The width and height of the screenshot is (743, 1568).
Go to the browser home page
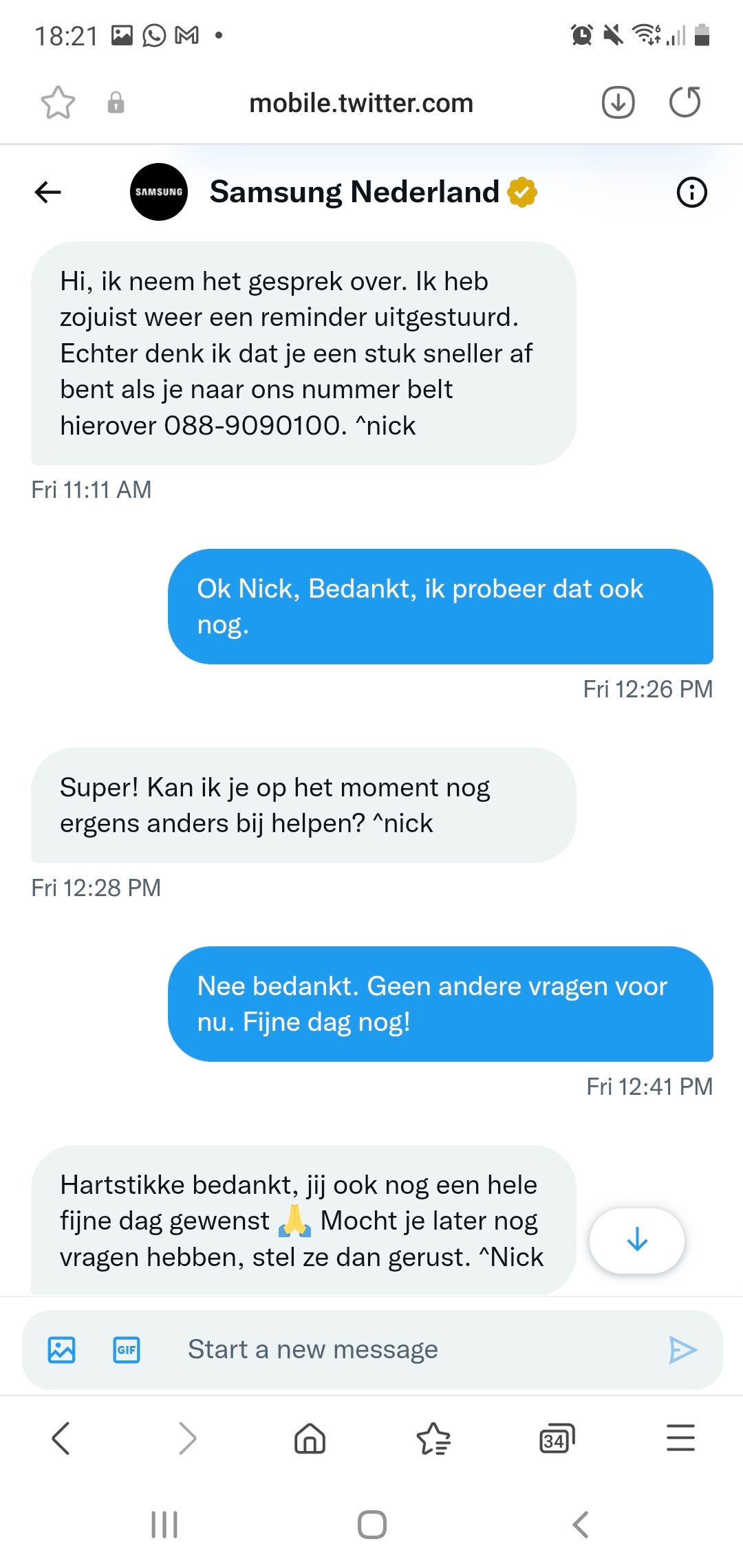click(x=310, y=1438)
